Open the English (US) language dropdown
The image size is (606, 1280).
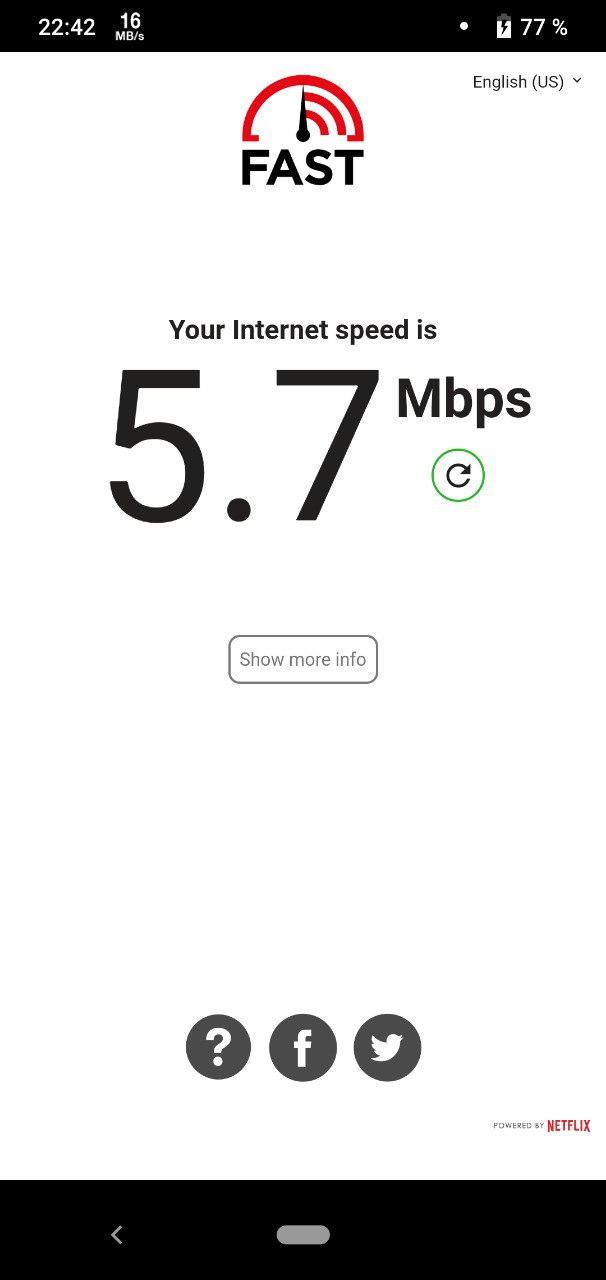point(527,82)
